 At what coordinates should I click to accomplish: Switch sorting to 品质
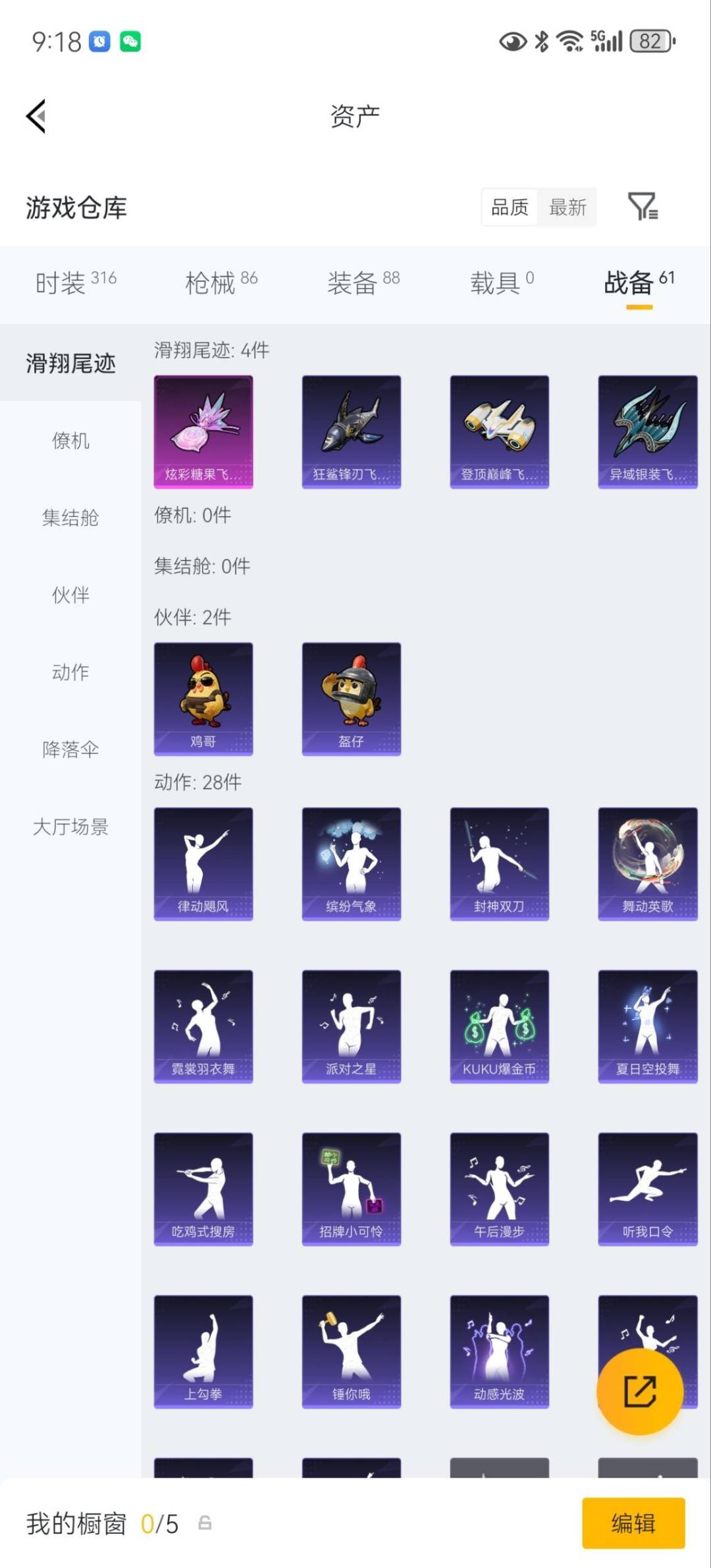click(x=508, y=207)
